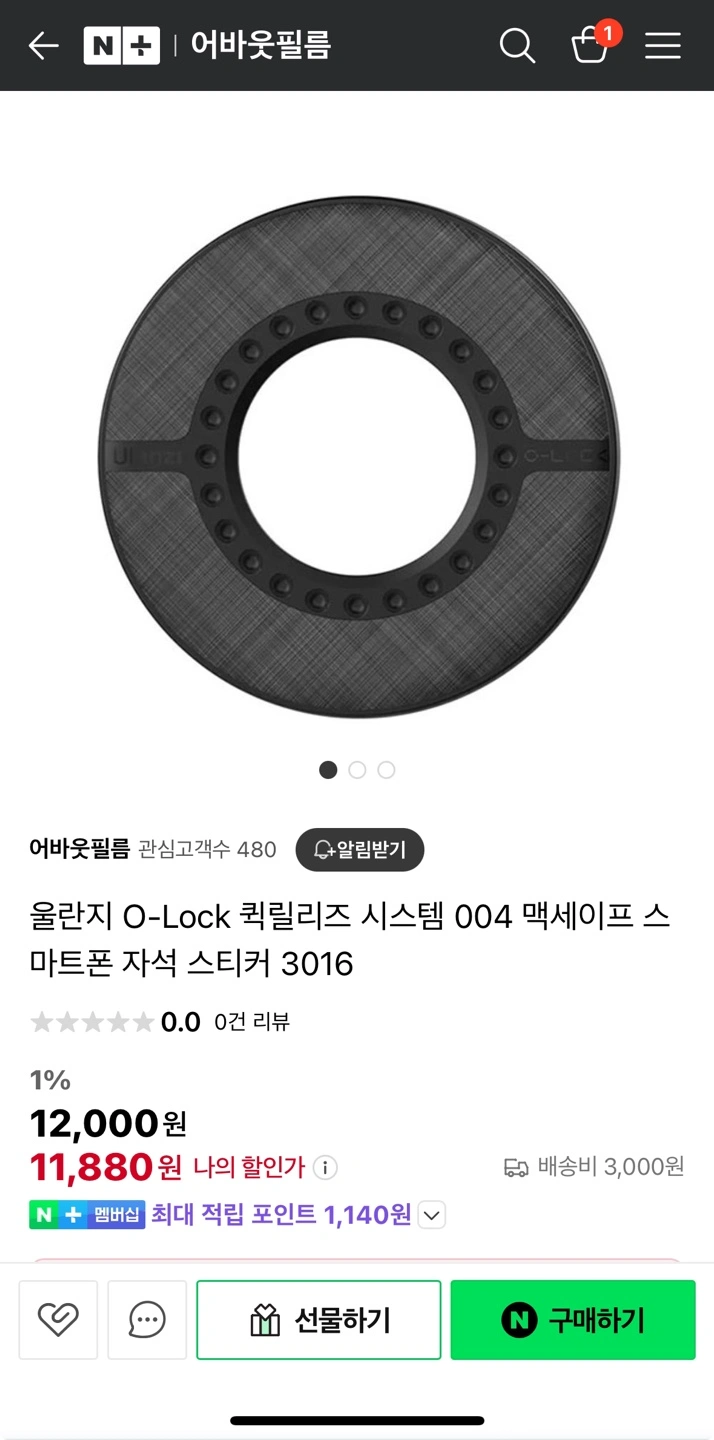This screenshot has width=714, height=1440.
Task: Tap the 알림받기 notification button
Action: point(360,850)
